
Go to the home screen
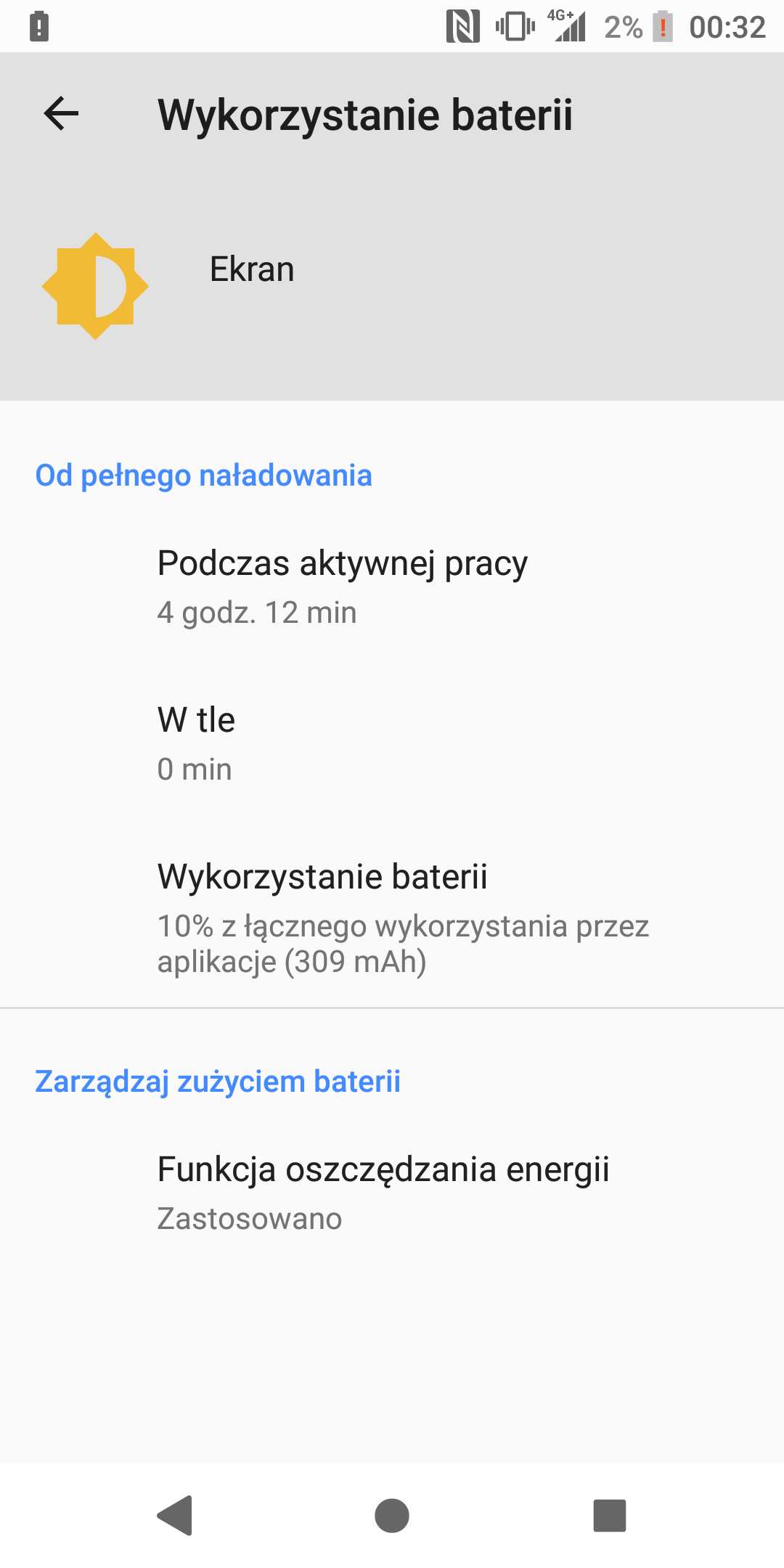(392, 1516)
